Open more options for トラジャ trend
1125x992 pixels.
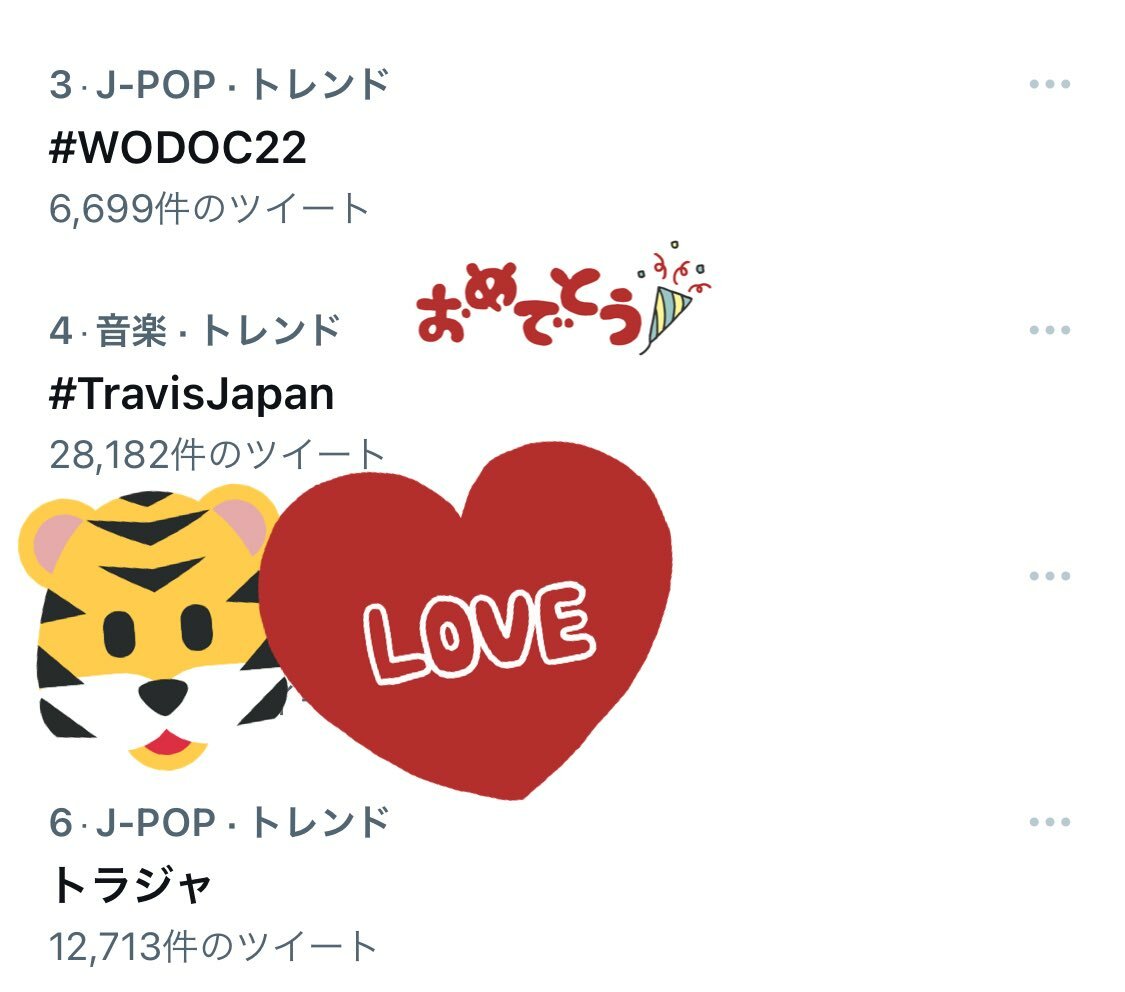[x=1049, y=823]
